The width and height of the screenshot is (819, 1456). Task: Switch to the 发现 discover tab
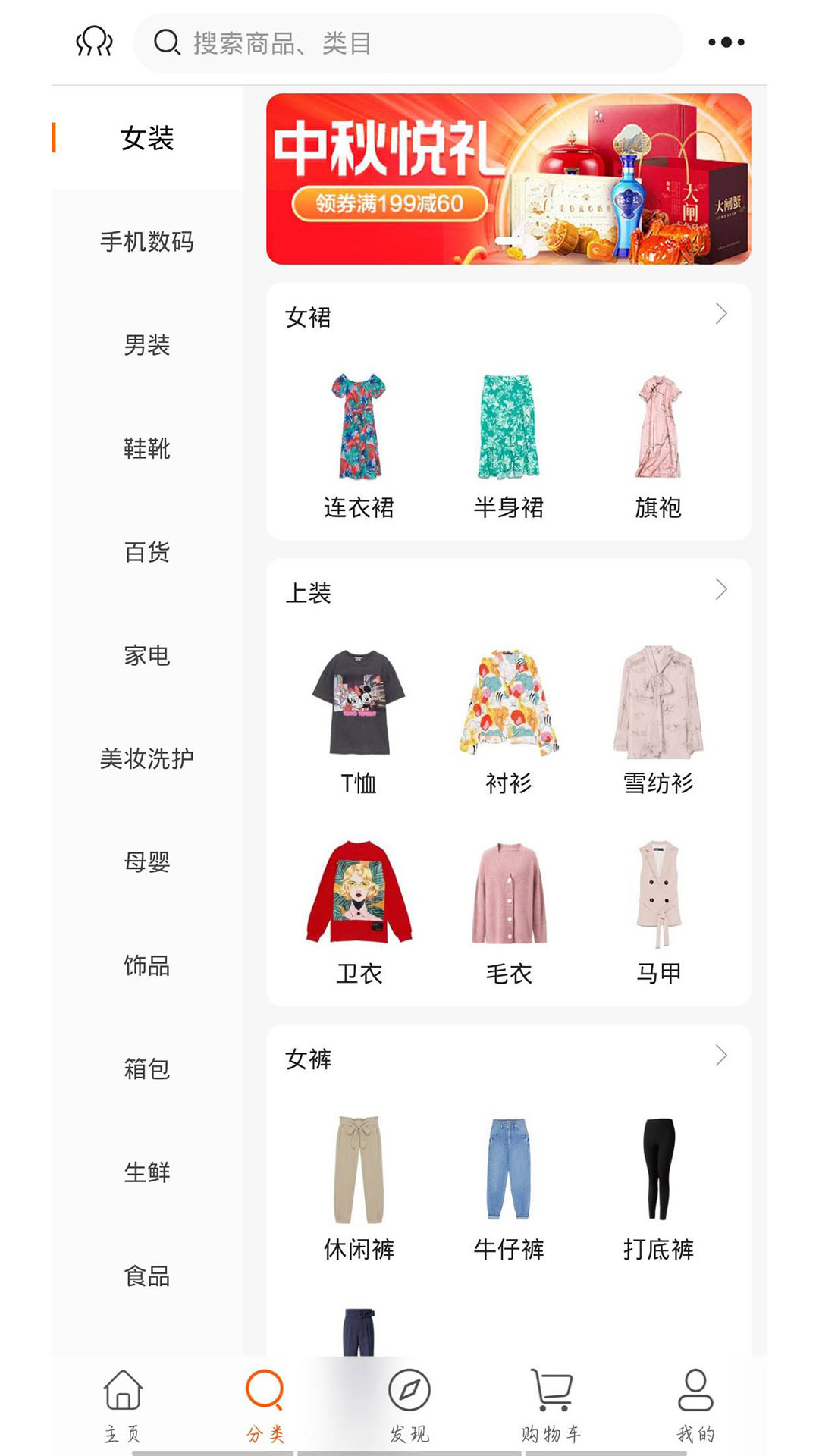click(x=409, y=1404)
